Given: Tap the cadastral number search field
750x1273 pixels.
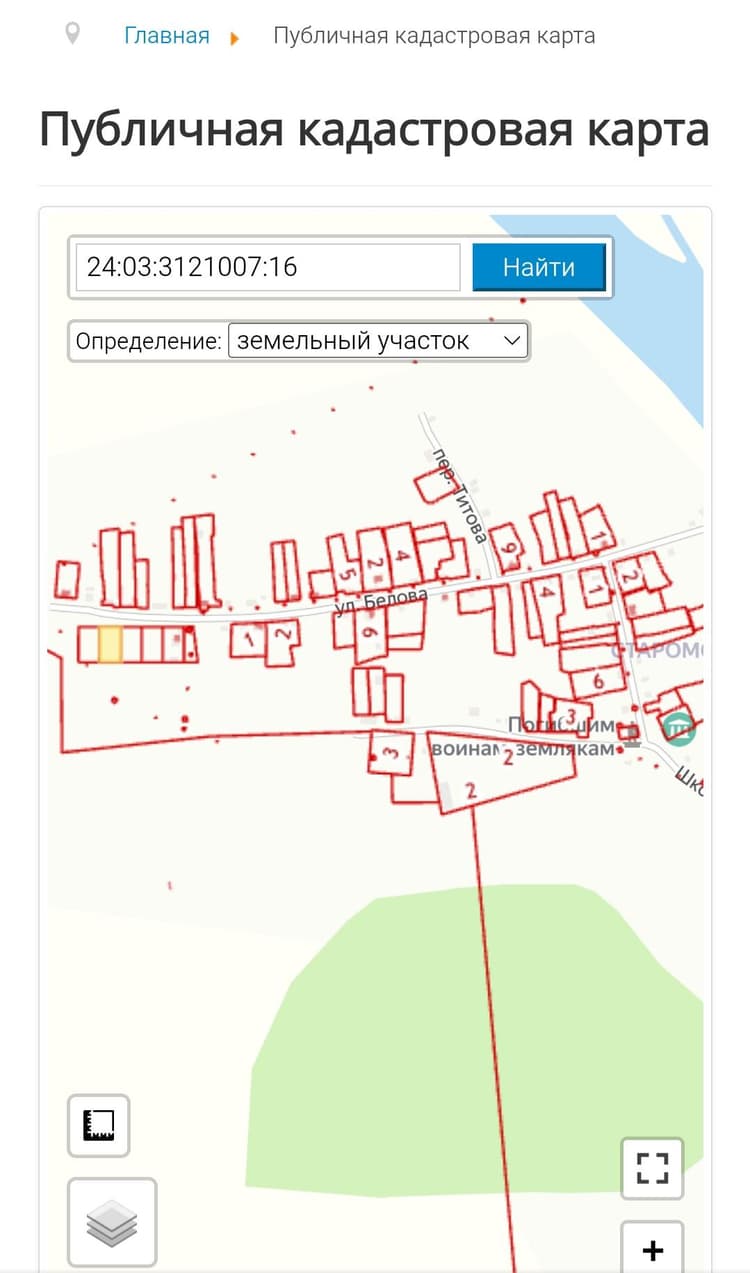Looking at the screenshot, I should [268, 267].
